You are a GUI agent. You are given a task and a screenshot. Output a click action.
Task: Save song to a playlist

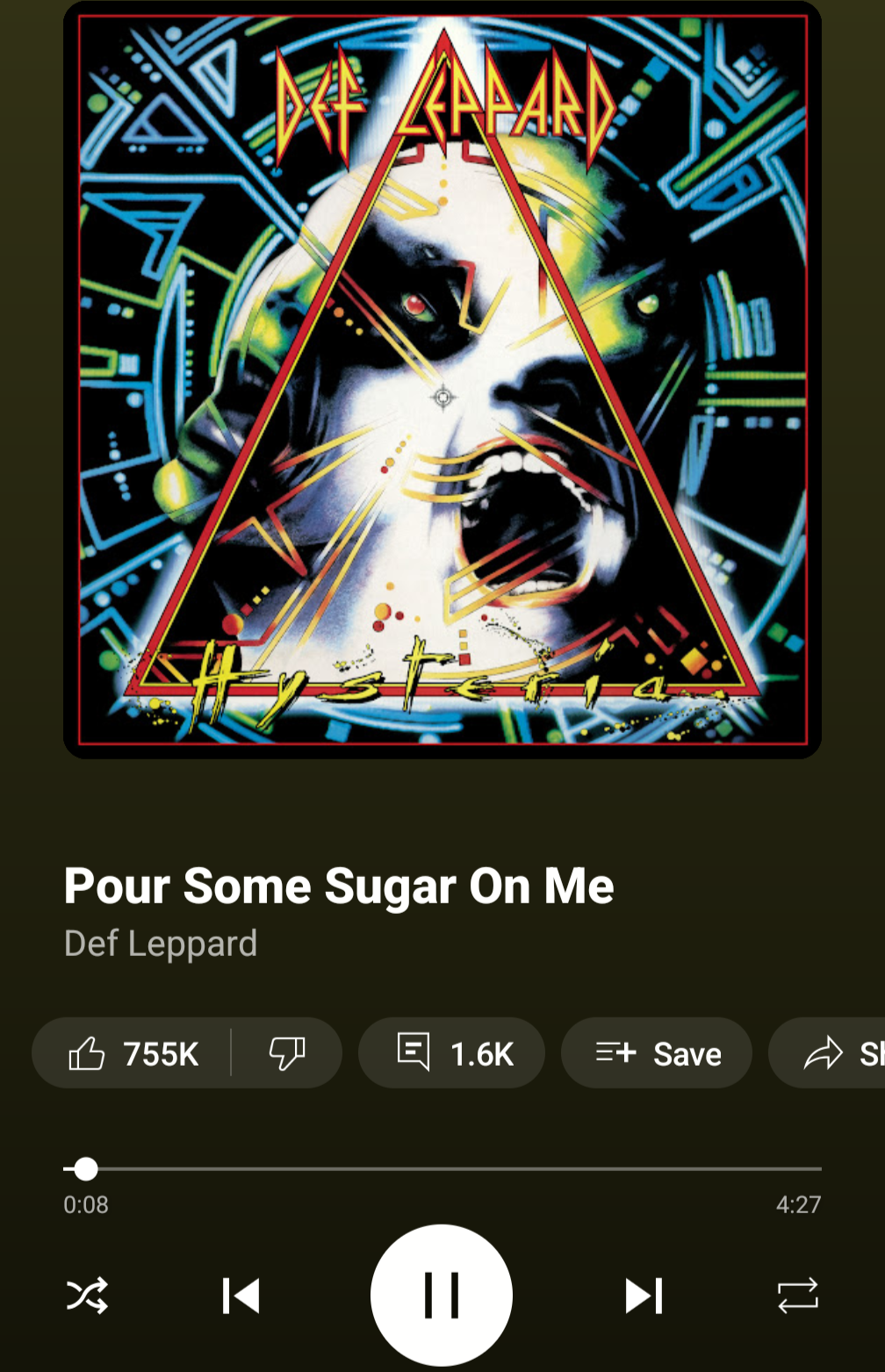[x=657, y=1053]
